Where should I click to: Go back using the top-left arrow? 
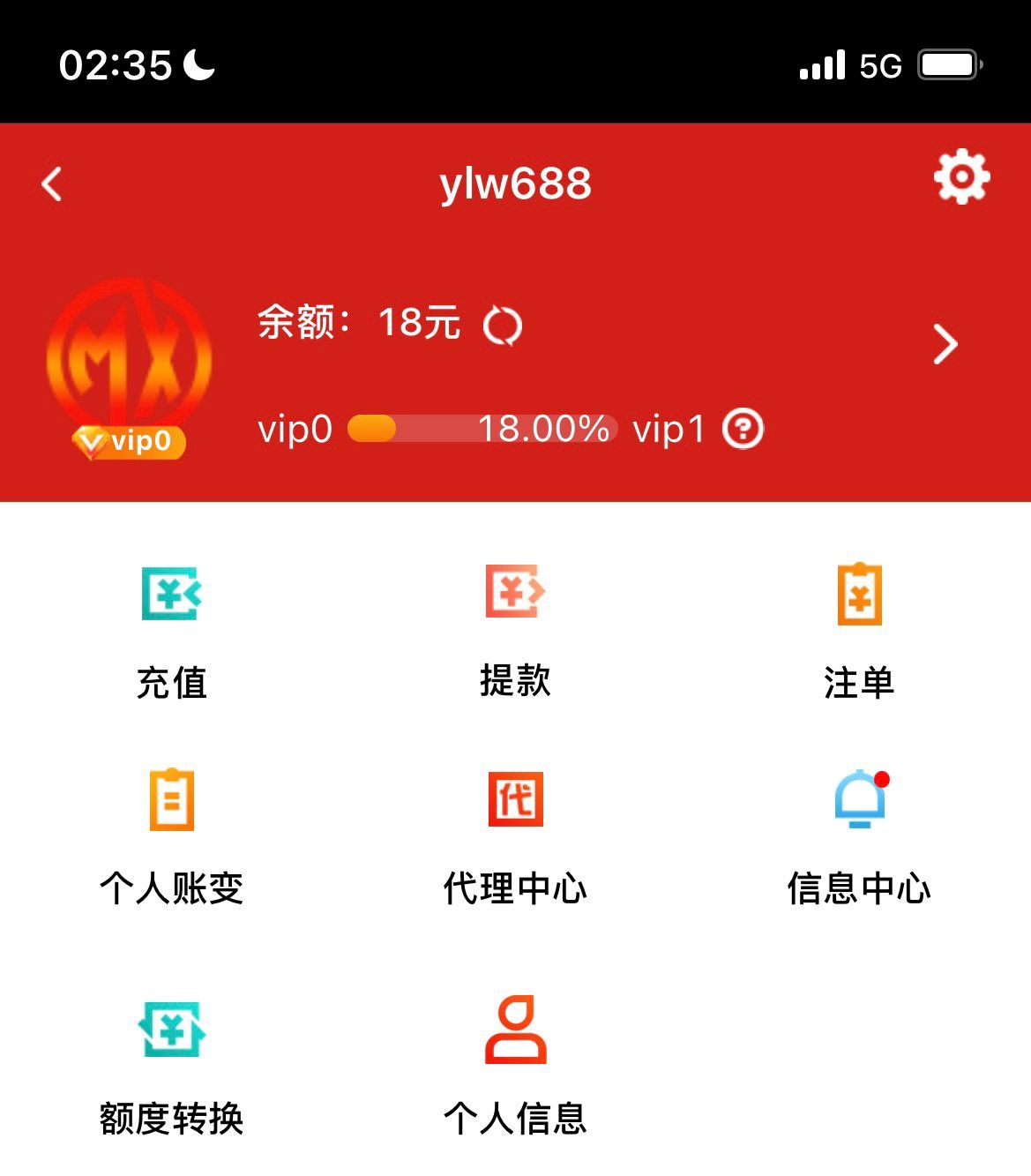[x=52, y=184]
